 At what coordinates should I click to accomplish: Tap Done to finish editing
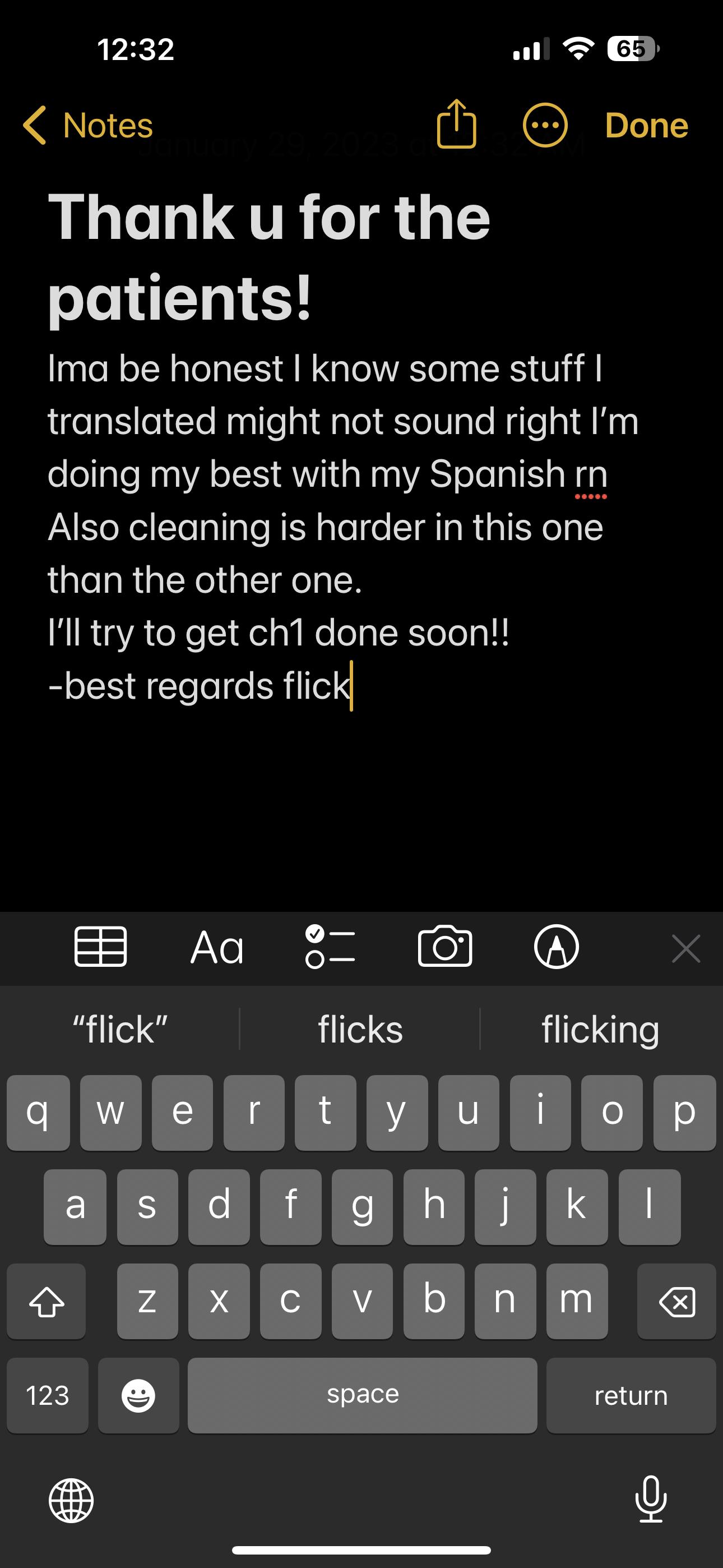coord(646,126)
